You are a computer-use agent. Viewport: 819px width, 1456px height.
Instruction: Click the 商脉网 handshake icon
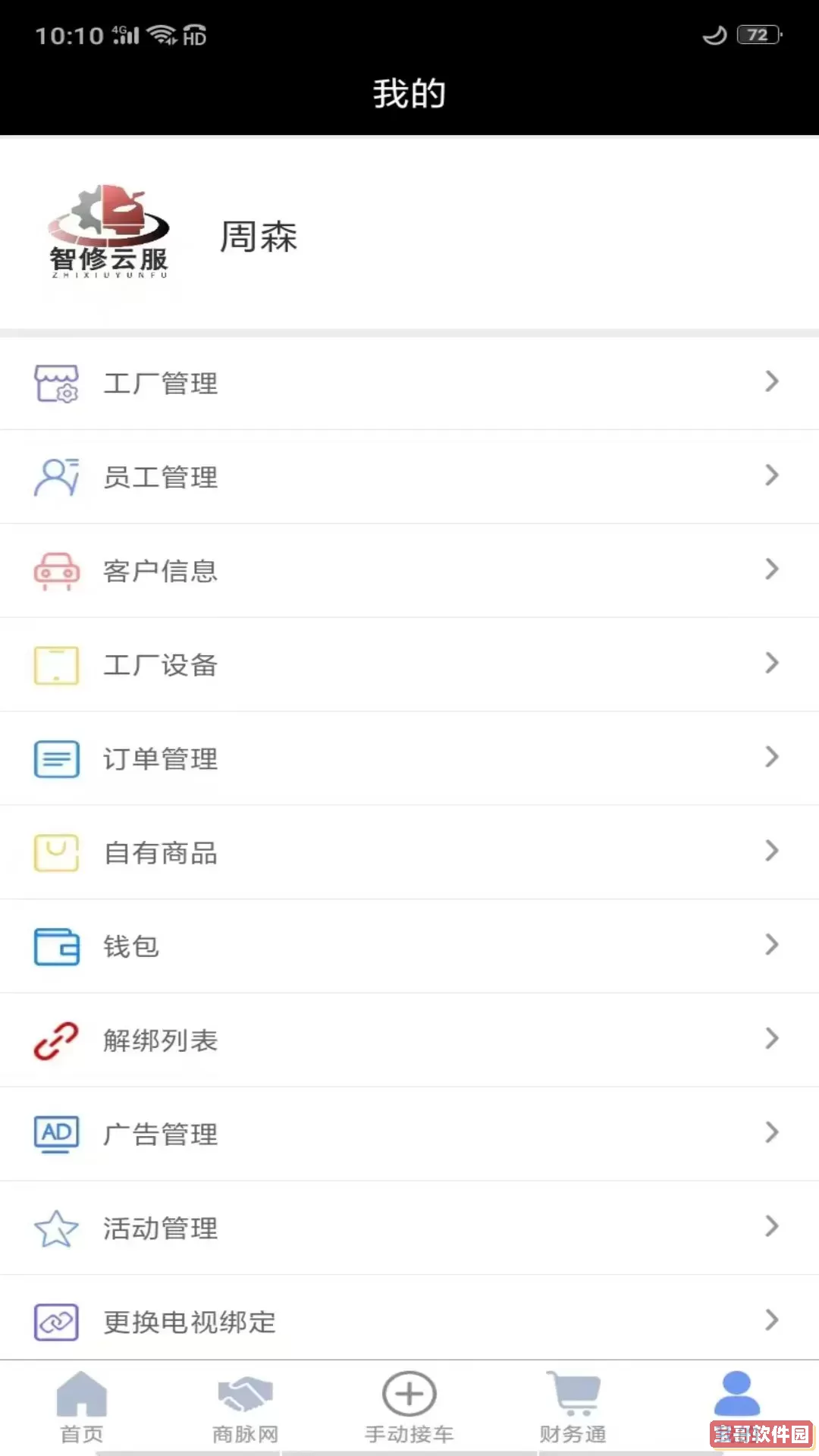(245, 1394)
